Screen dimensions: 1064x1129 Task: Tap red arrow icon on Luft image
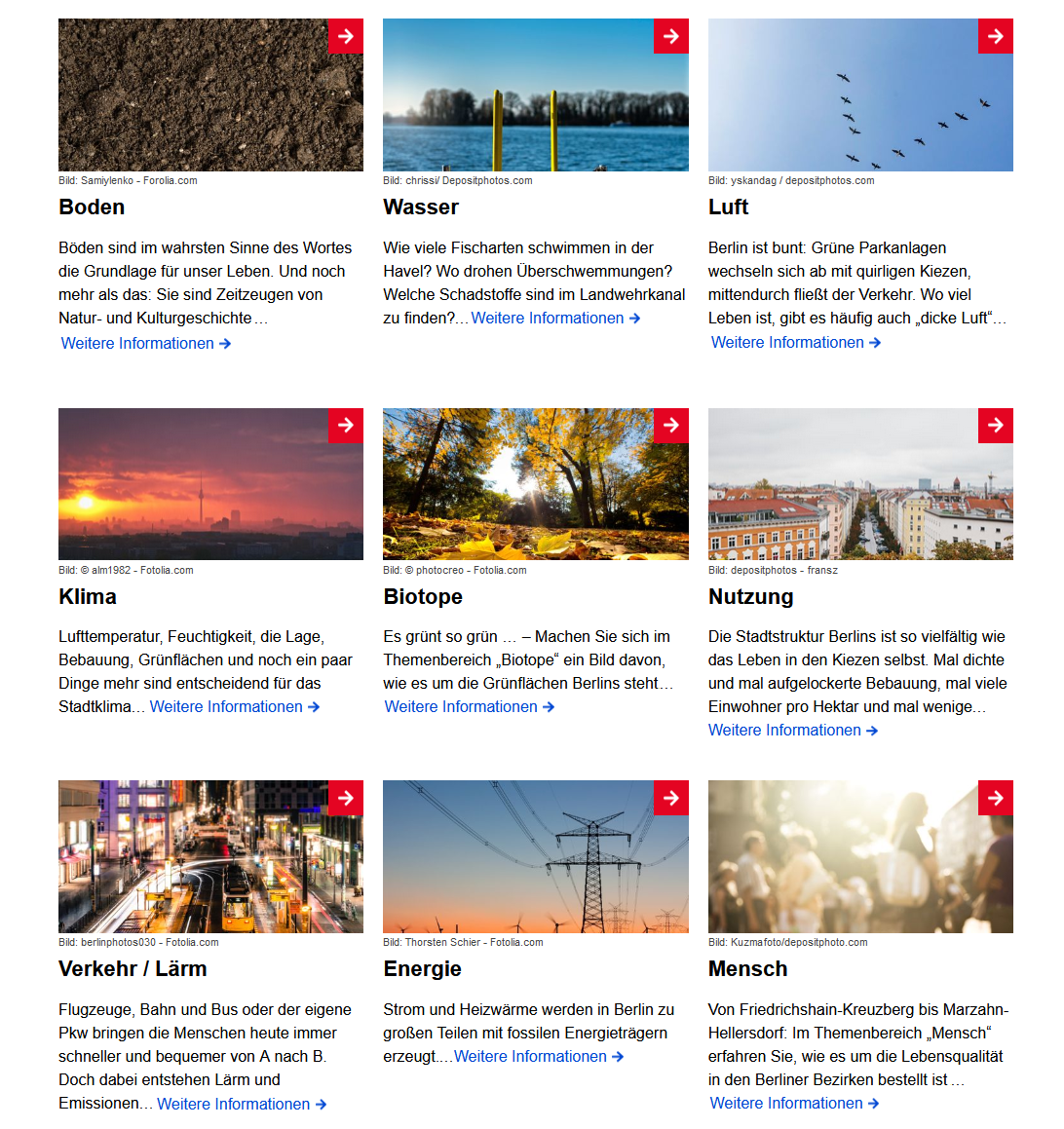995,36
